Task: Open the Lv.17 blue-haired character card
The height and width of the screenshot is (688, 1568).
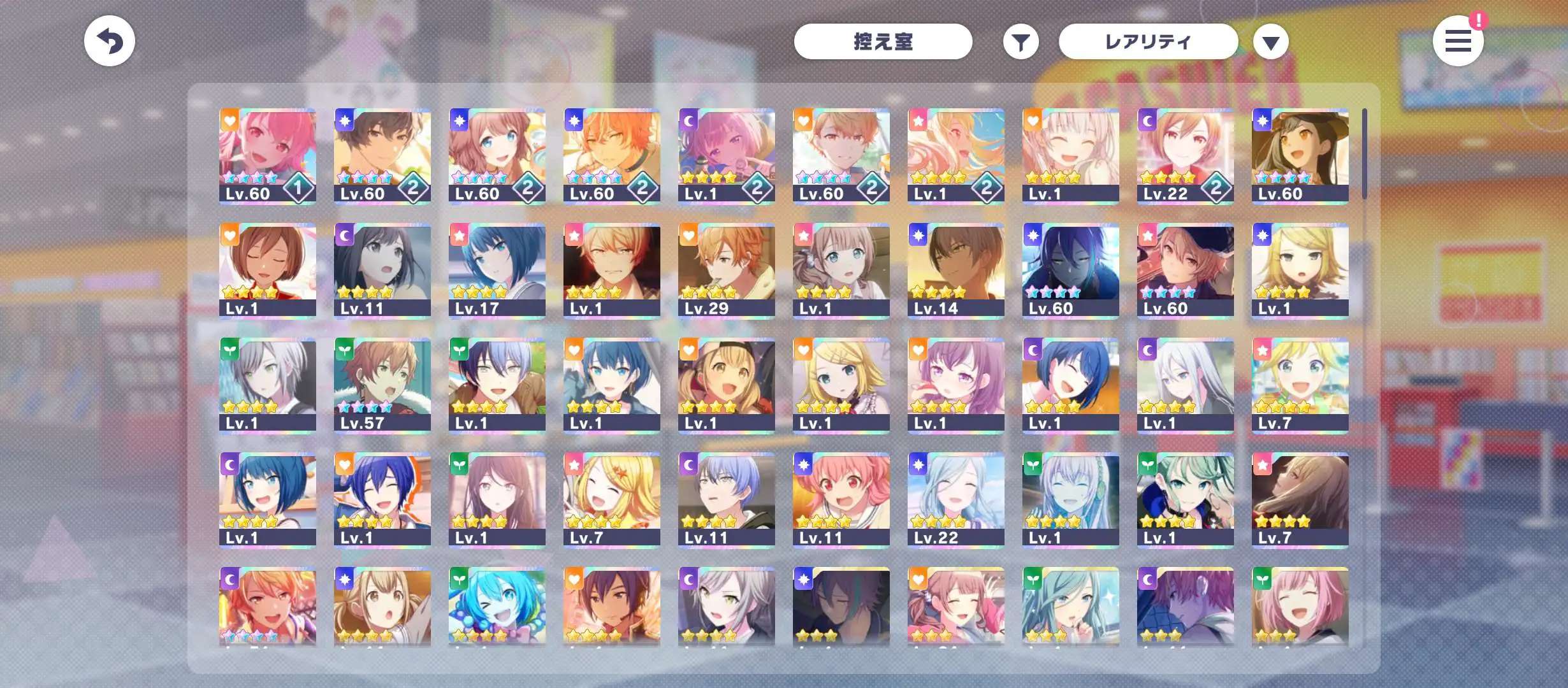Action: 497,271
